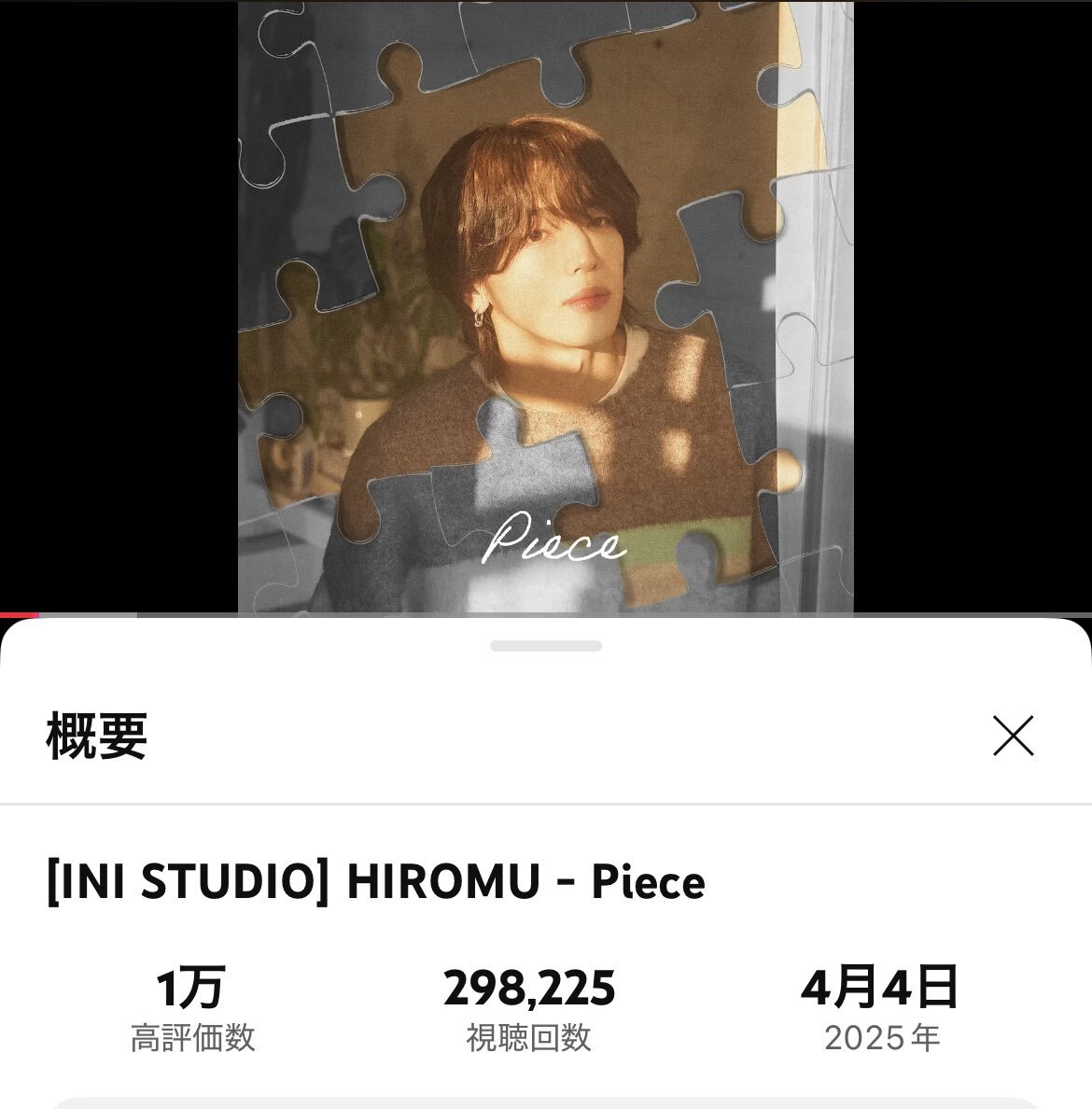Tap the video player showing Piece
This screenshot has width=1092, height=1109.
pos(545,306)
